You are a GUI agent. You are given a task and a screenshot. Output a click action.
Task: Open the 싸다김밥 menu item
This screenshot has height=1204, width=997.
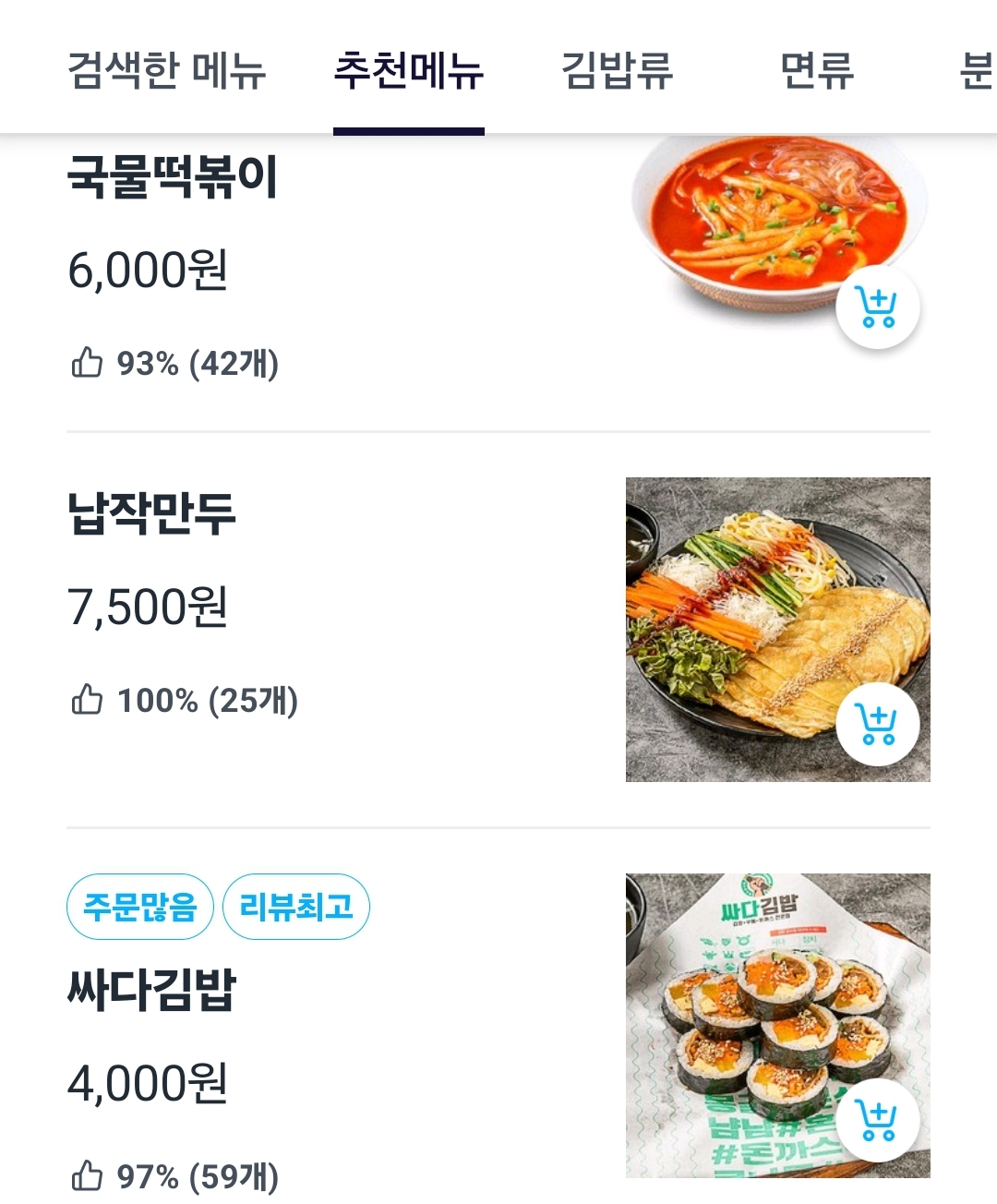click(152, 989)
